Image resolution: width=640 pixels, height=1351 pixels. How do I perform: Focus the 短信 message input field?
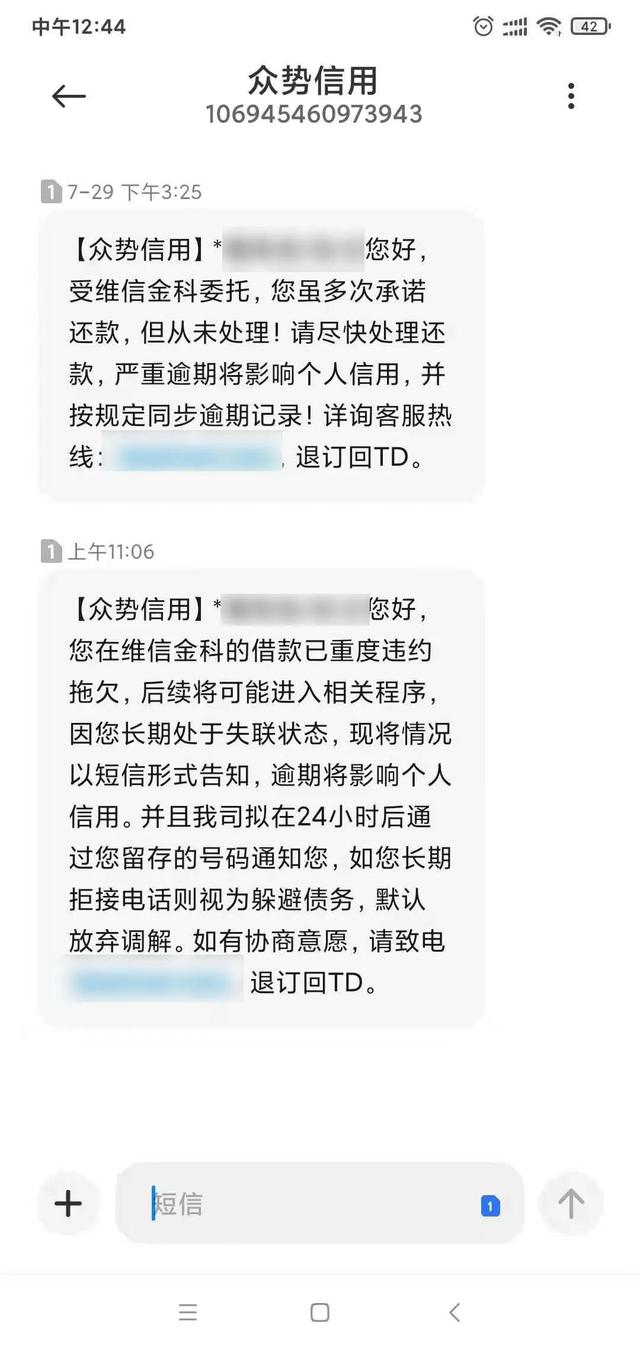click(310, 1204)
